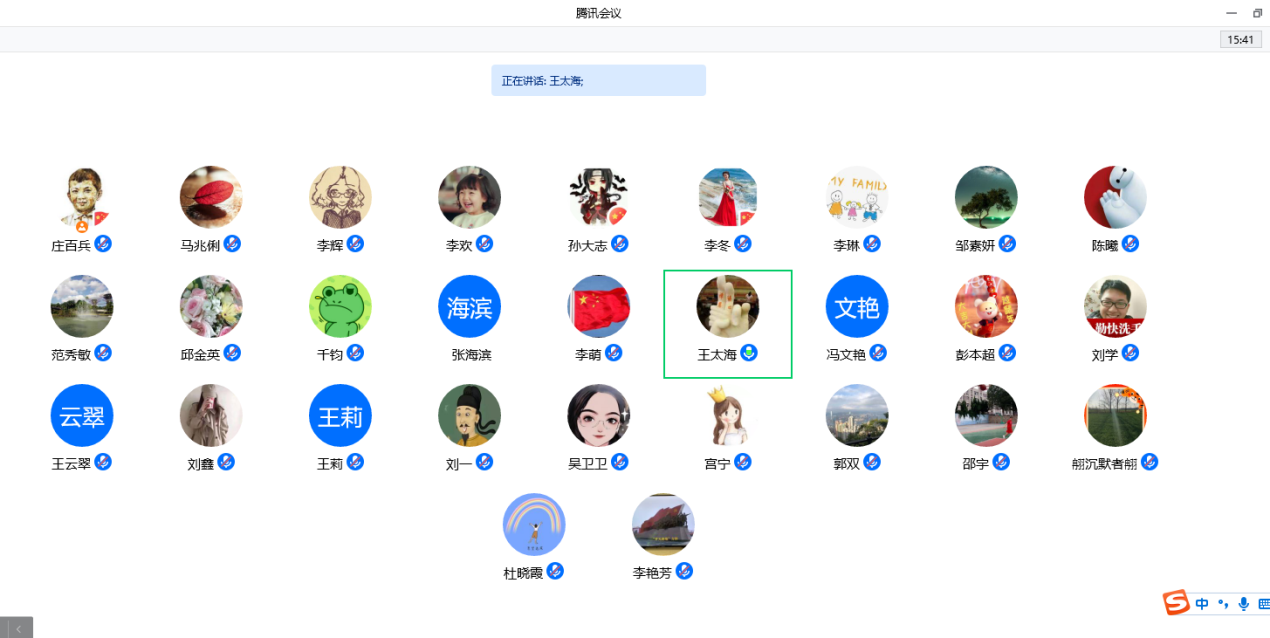Tap the Sogou input microphone icon
Image resolution: width=1270 pixels, height=638 pixels.
pos(1243,603)
